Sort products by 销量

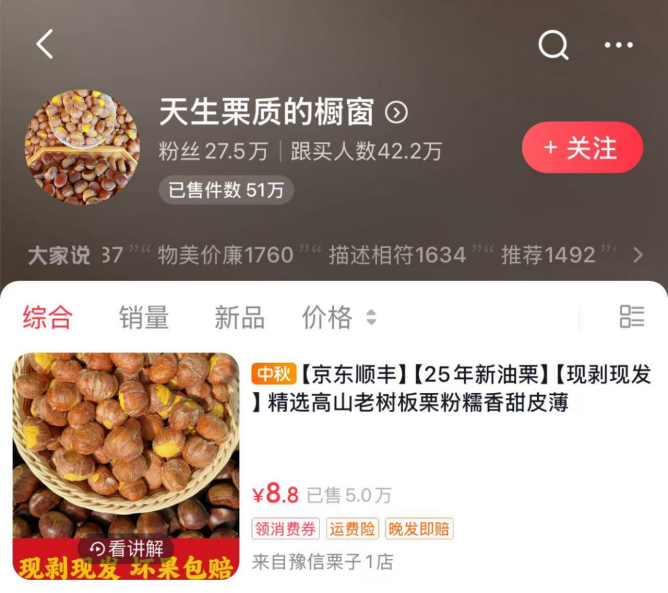point(143,318)
